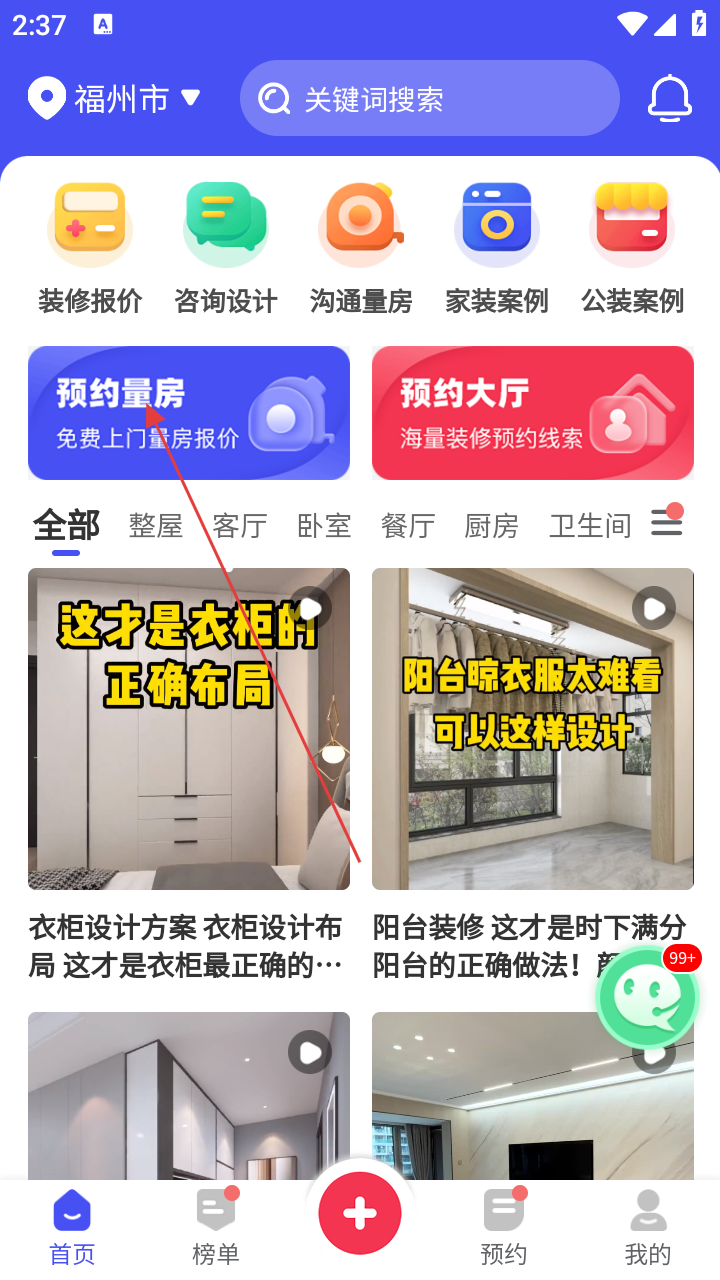Select the 厨房 category tab

(492, 525)
